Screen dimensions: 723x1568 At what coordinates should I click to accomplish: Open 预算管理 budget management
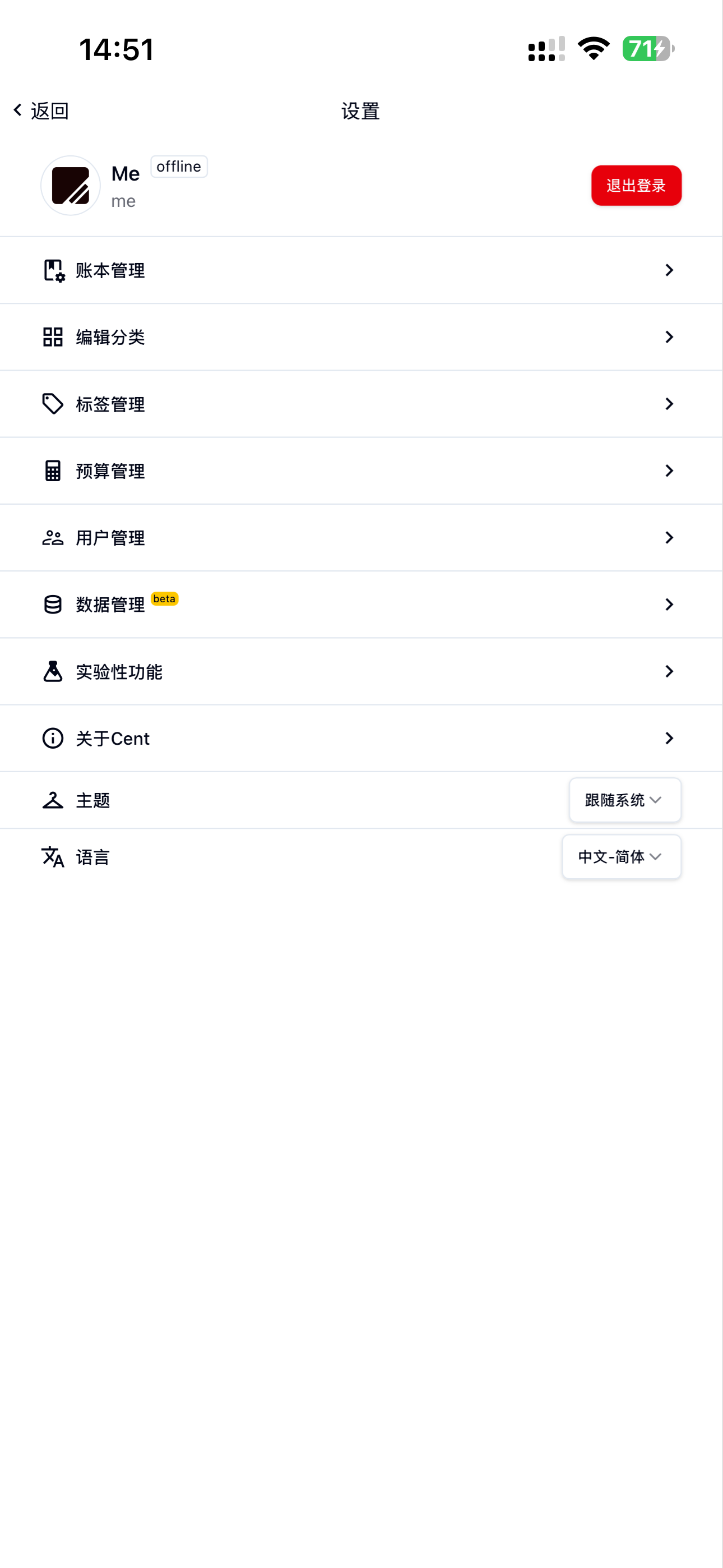360,471
